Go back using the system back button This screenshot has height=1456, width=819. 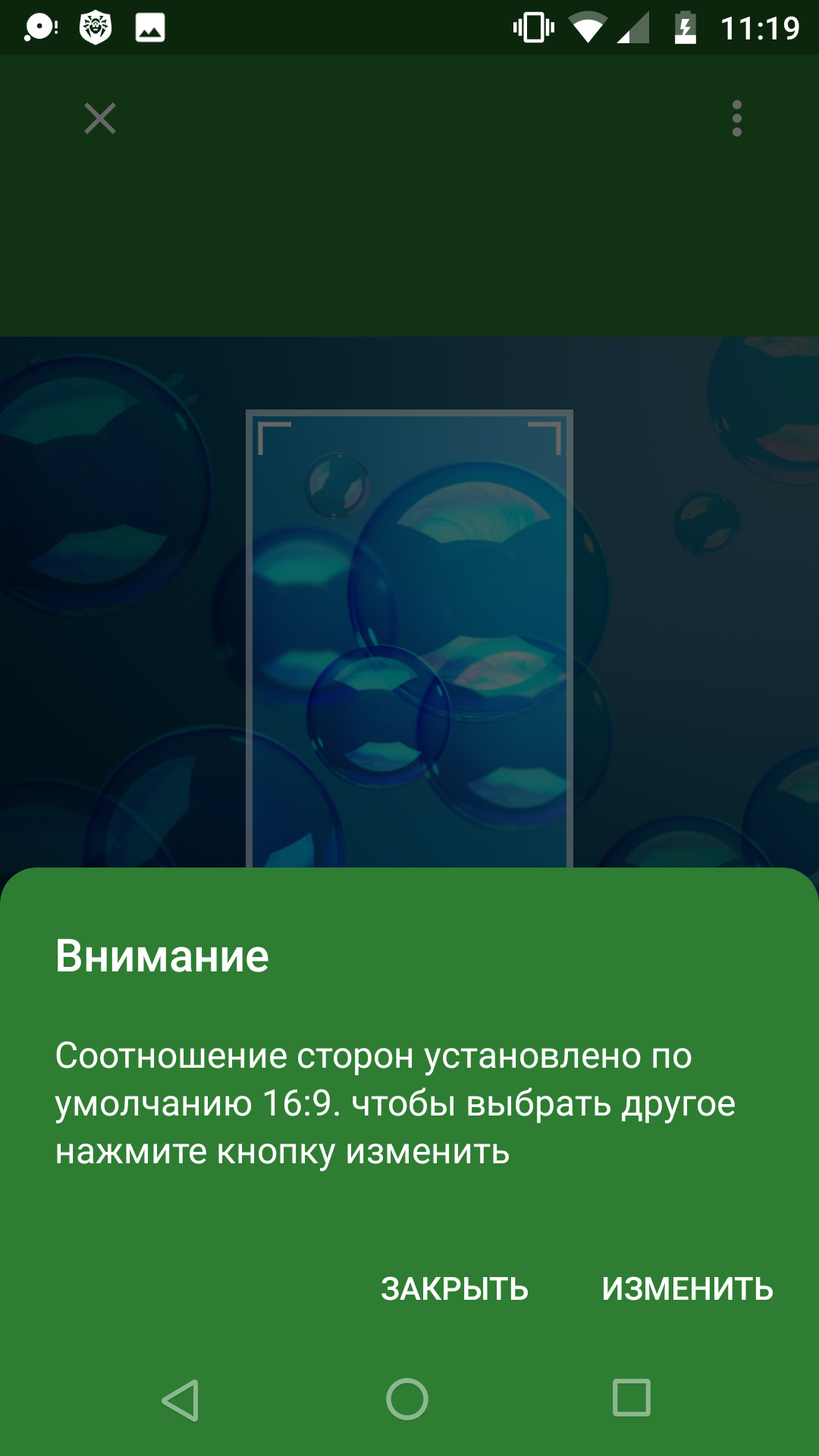(x=181, y=1399)
